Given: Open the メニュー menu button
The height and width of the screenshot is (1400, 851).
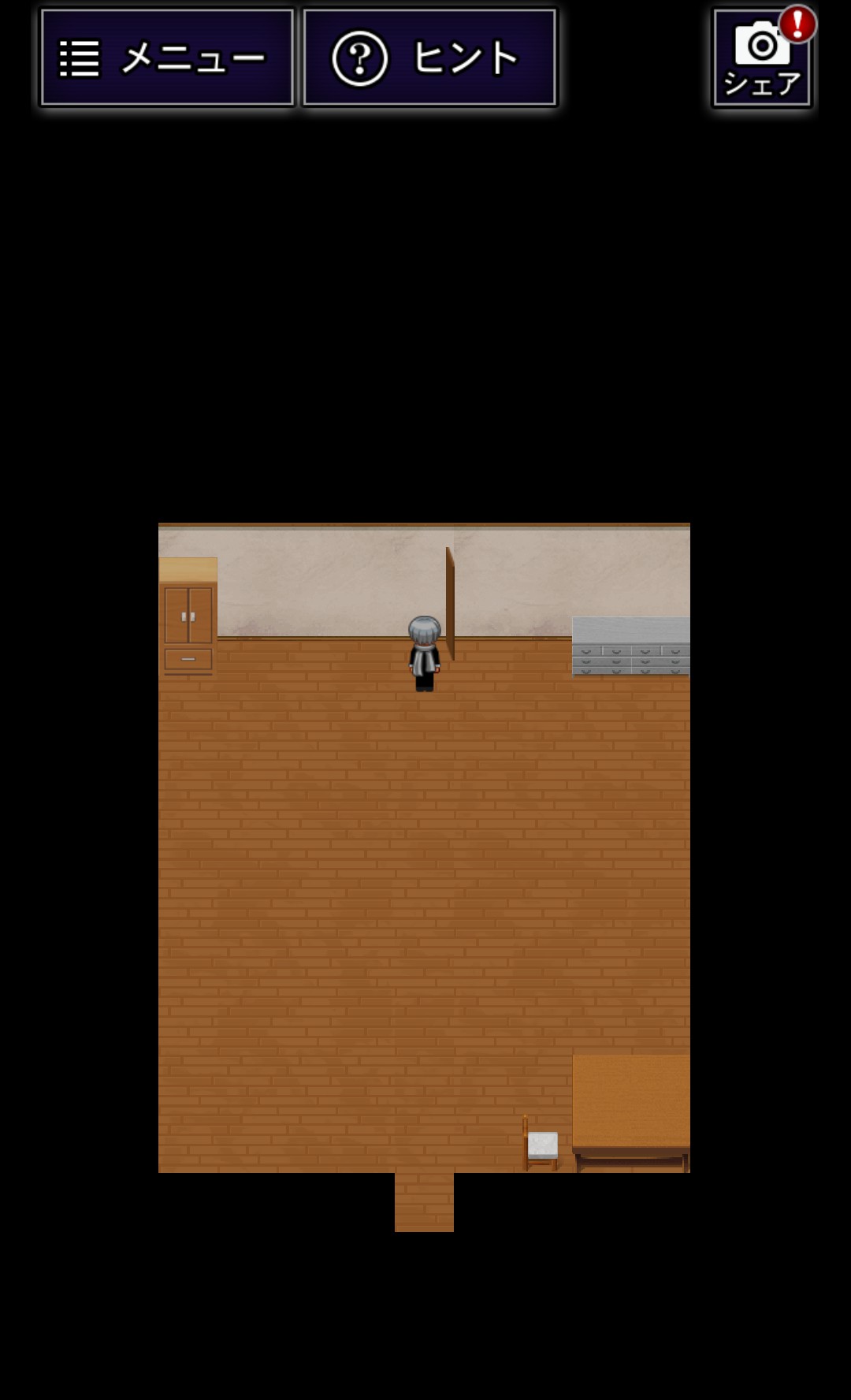Looking at the screenshot, I should (167, 58).
